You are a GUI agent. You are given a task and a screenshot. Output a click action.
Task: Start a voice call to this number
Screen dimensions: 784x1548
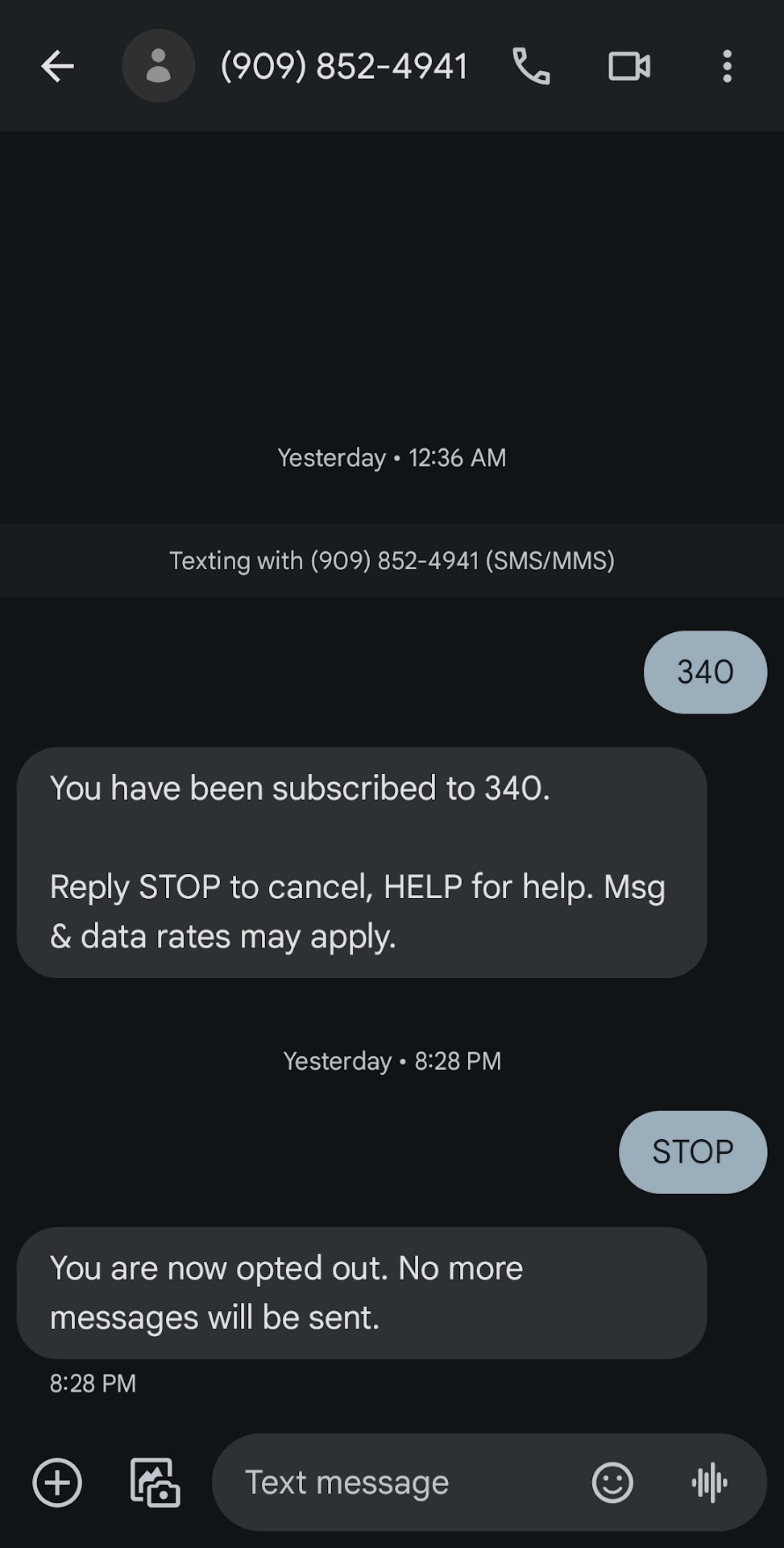531,66
